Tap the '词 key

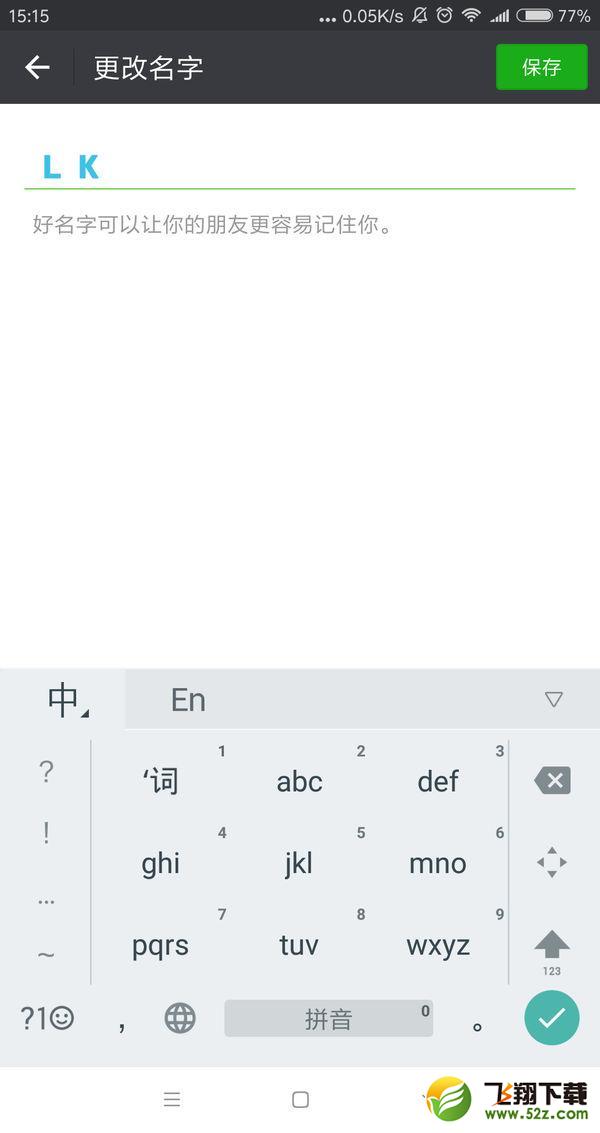161,781
